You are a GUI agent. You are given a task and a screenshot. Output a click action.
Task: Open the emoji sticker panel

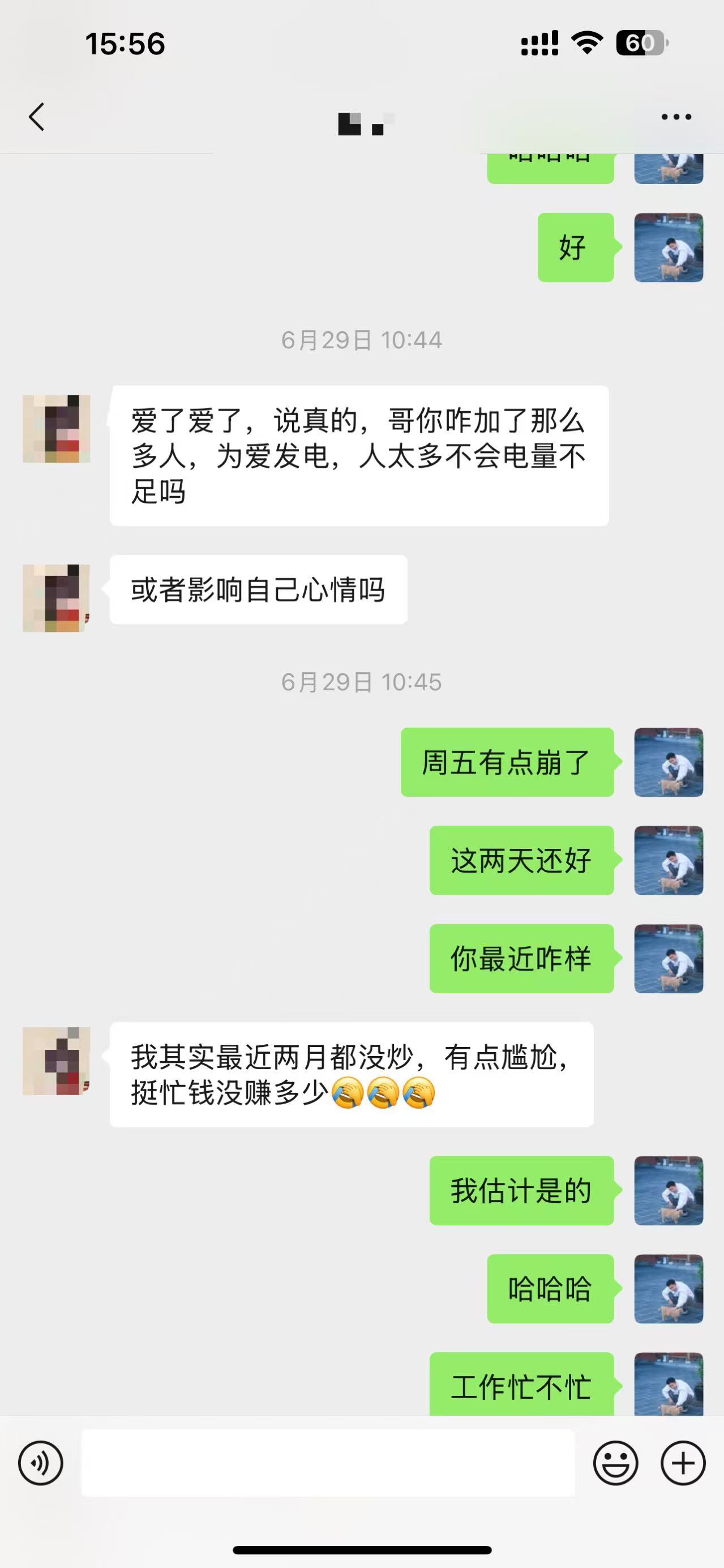(x=616, y=1463)
